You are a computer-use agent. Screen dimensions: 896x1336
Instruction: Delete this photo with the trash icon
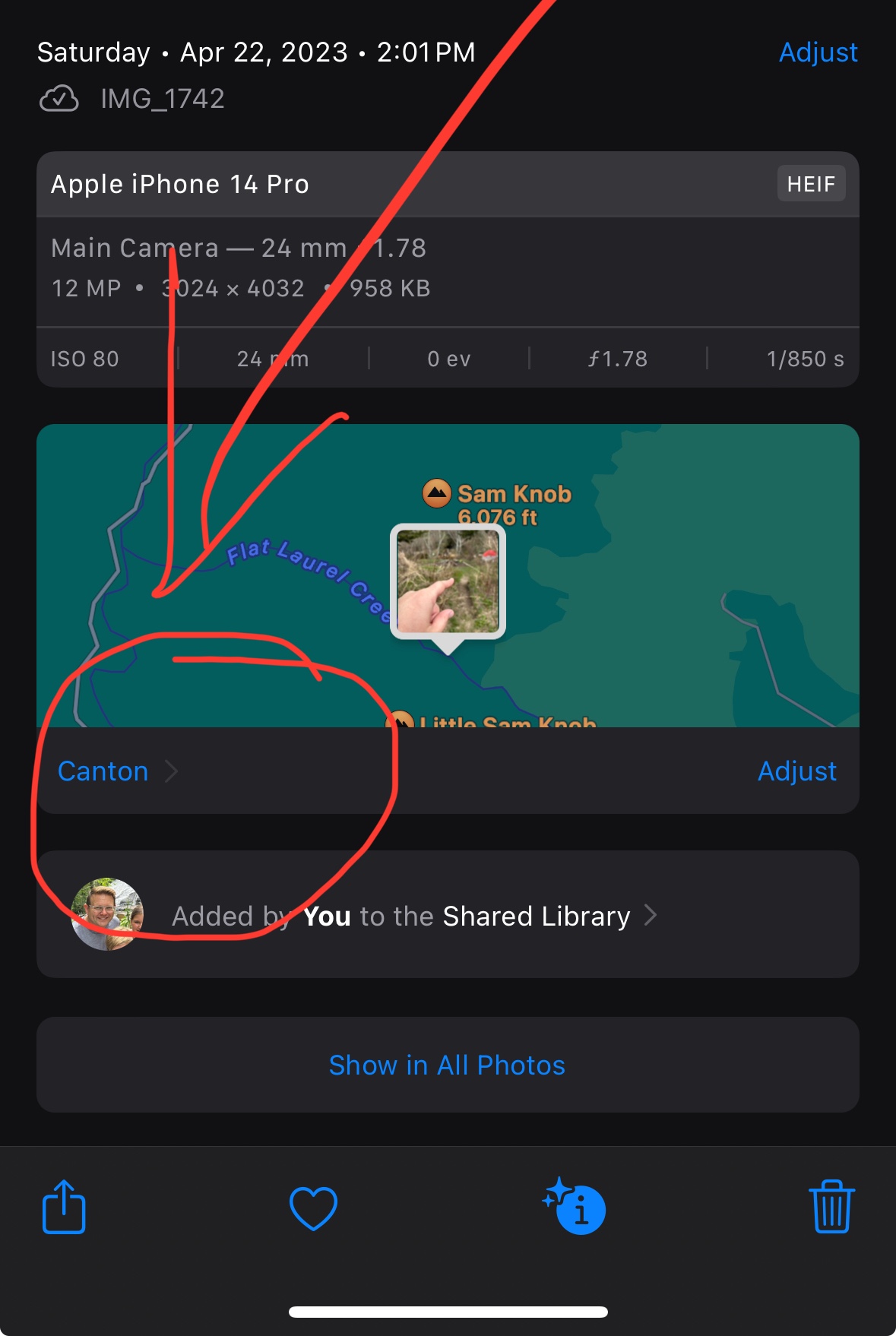832,1207
